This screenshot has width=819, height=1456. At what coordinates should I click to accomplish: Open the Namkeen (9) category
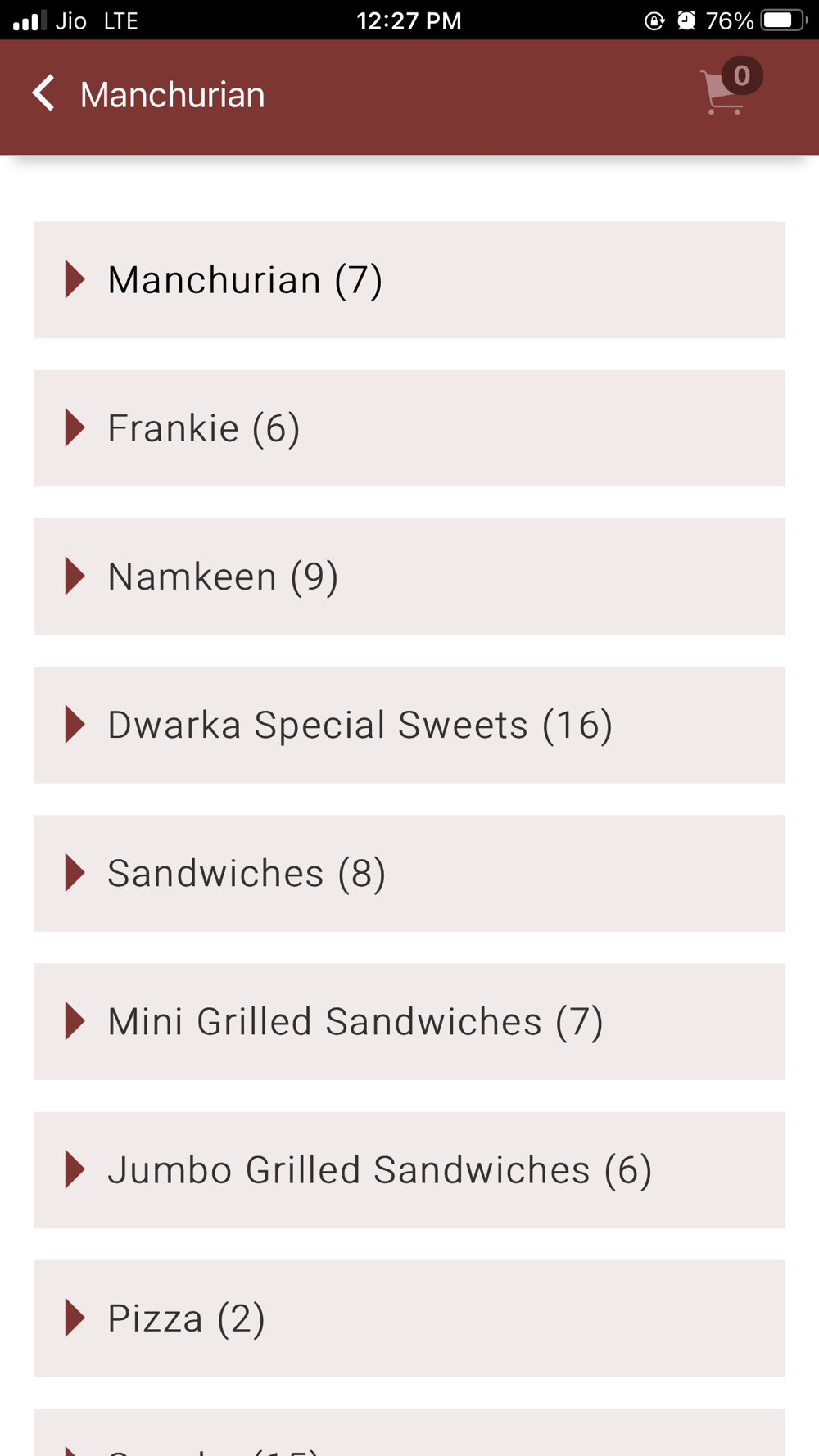point(409,577)
